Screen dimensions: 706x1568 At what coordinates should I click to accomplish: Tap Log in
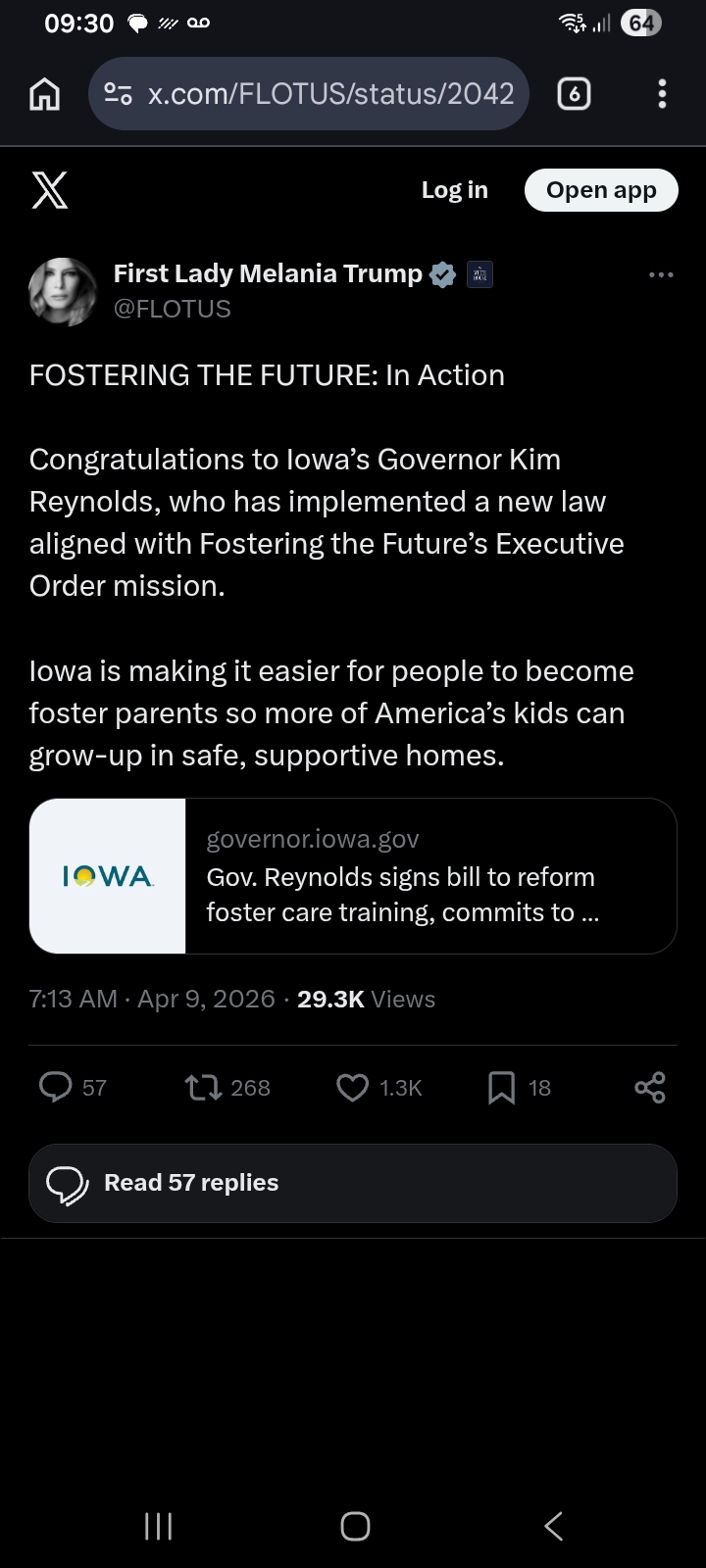pos(454,190)
